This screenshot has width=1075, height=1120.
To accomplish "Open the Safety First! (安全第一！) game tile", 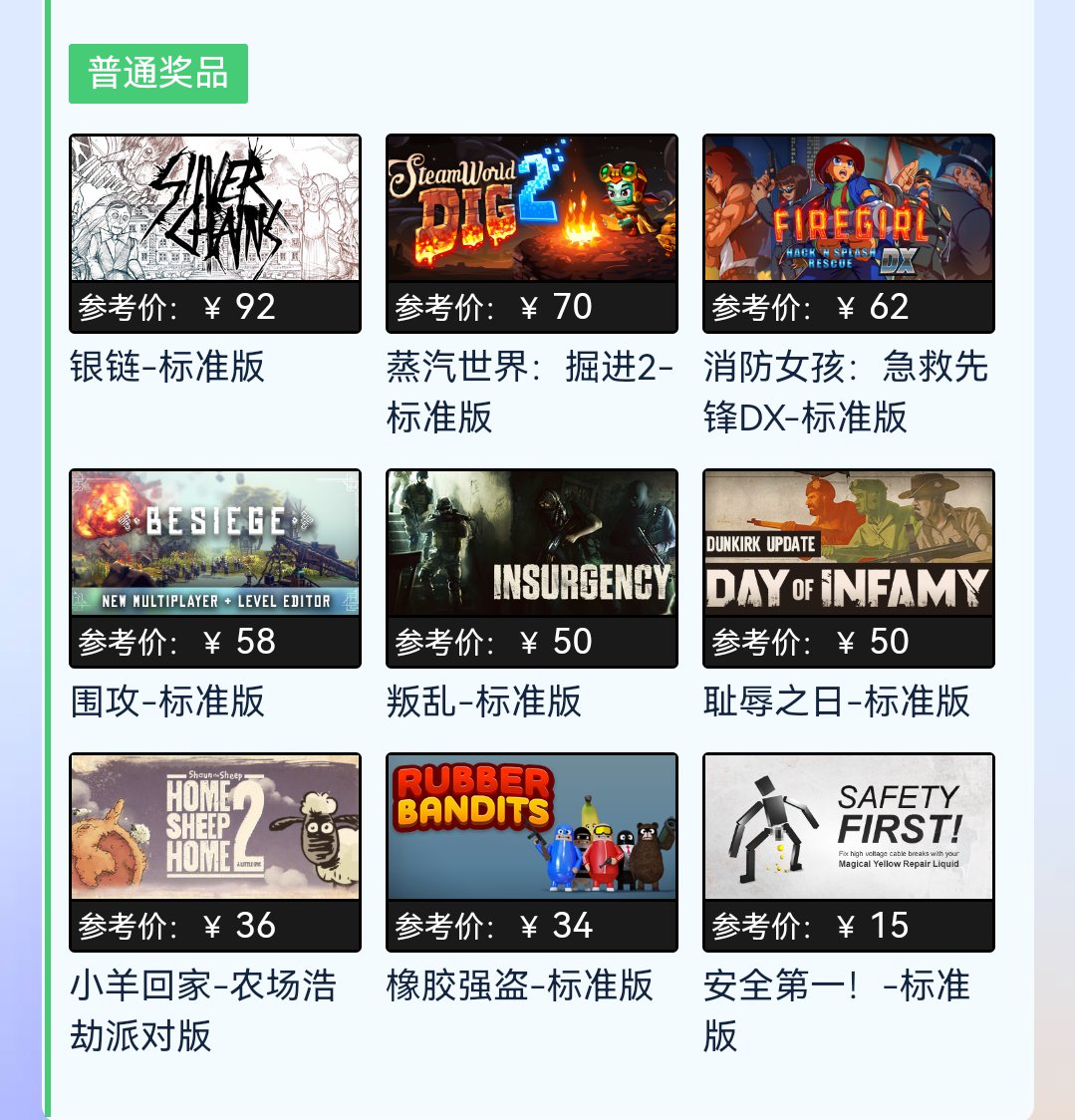I will point(848,827).
